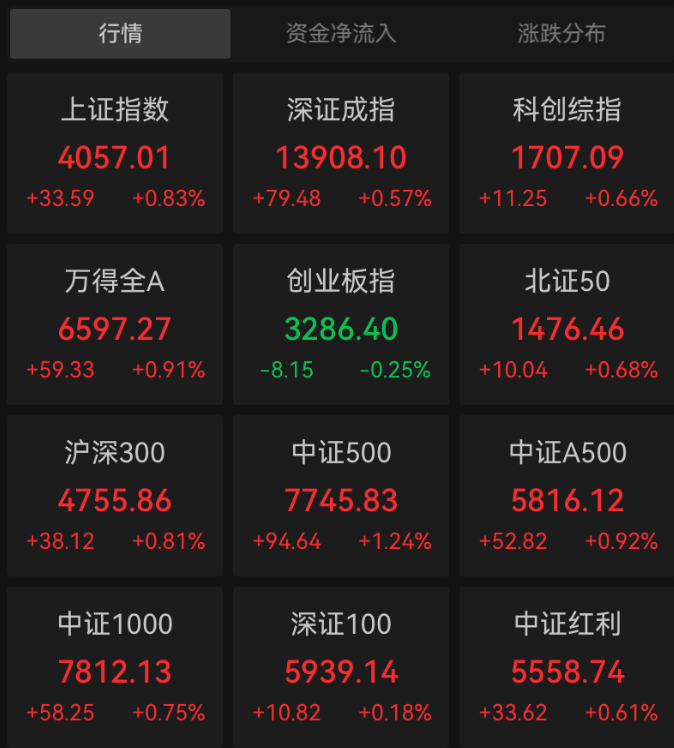Viewport: 674px width, 748px height.
Task: Open the 上证指数 index card
Action: [x=115, y=153]
